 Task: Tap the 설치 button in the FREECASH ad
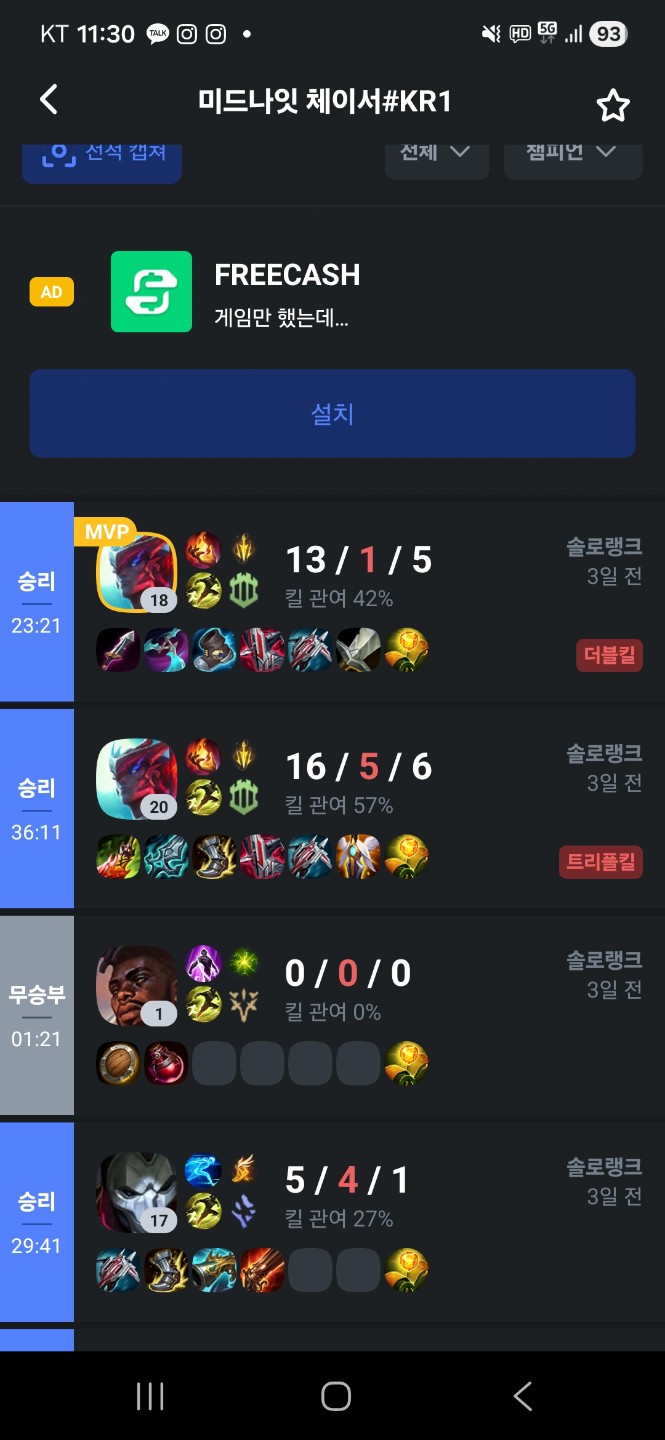[332, 414]
